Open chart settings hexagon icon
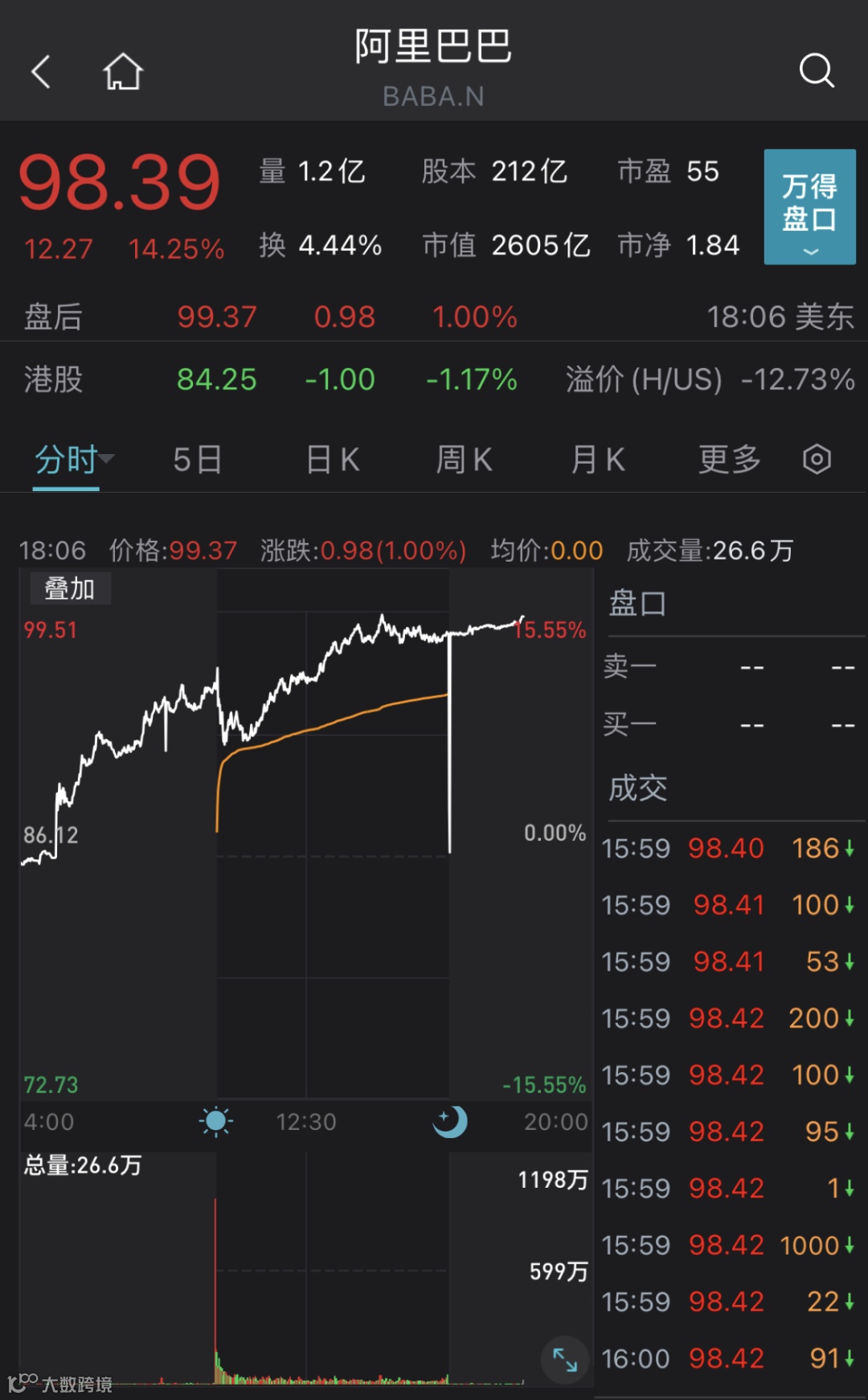The width and height of the screenshot is (868, 1400). coord(817,460)
